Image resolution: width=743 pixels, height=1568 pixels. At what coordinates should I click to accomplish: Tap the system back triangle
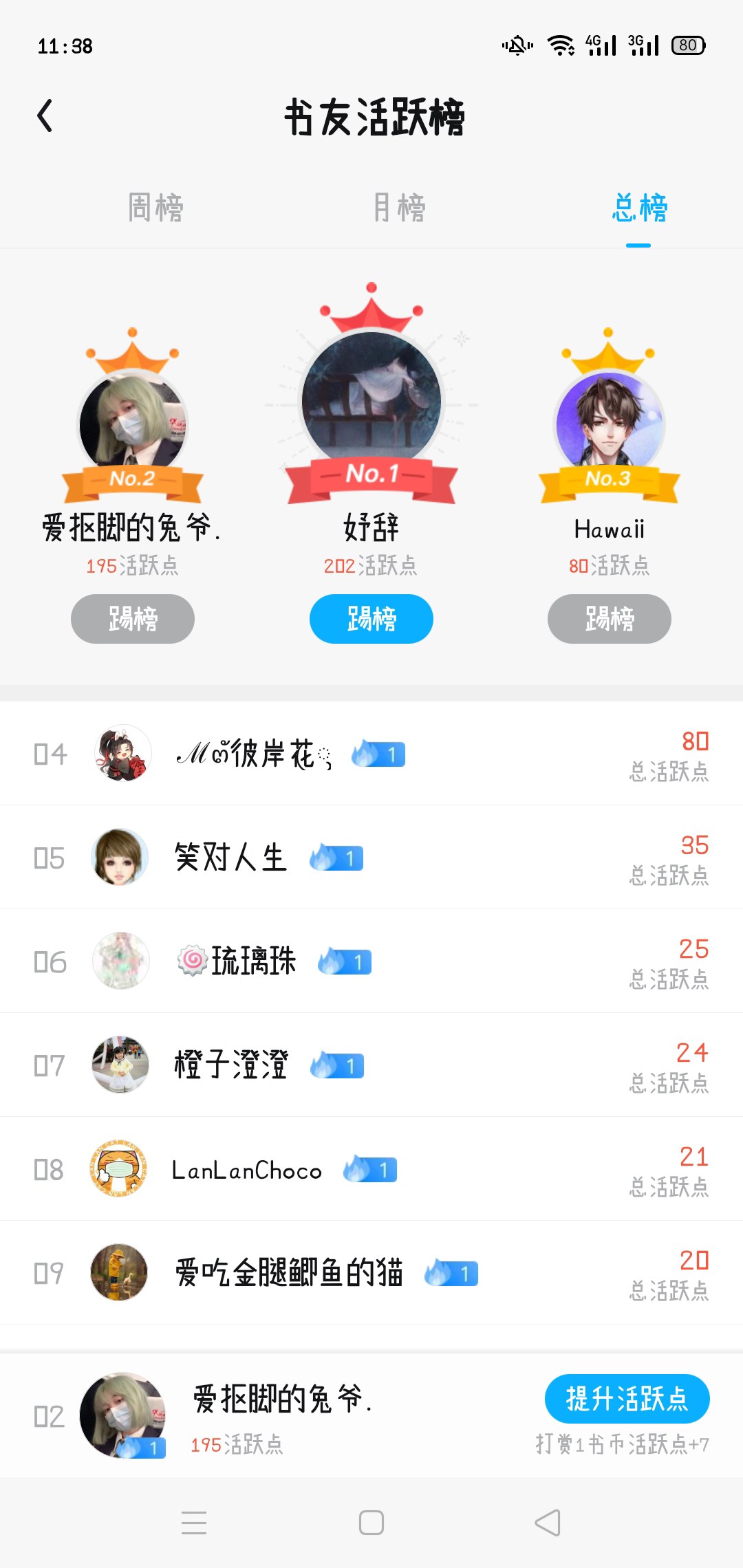click(x=548, y=1523)
